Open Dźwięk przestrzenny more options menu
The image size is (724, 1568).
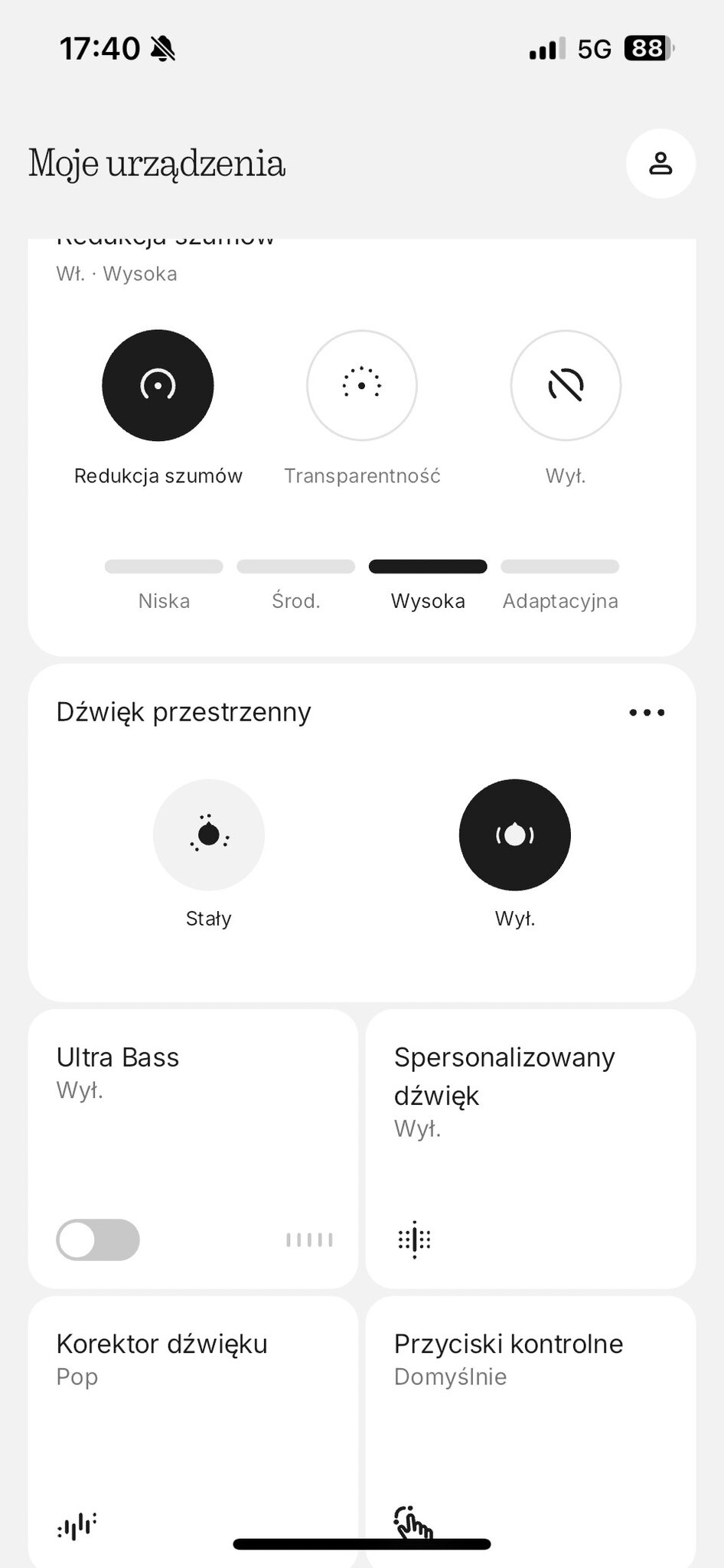[647, 713]
